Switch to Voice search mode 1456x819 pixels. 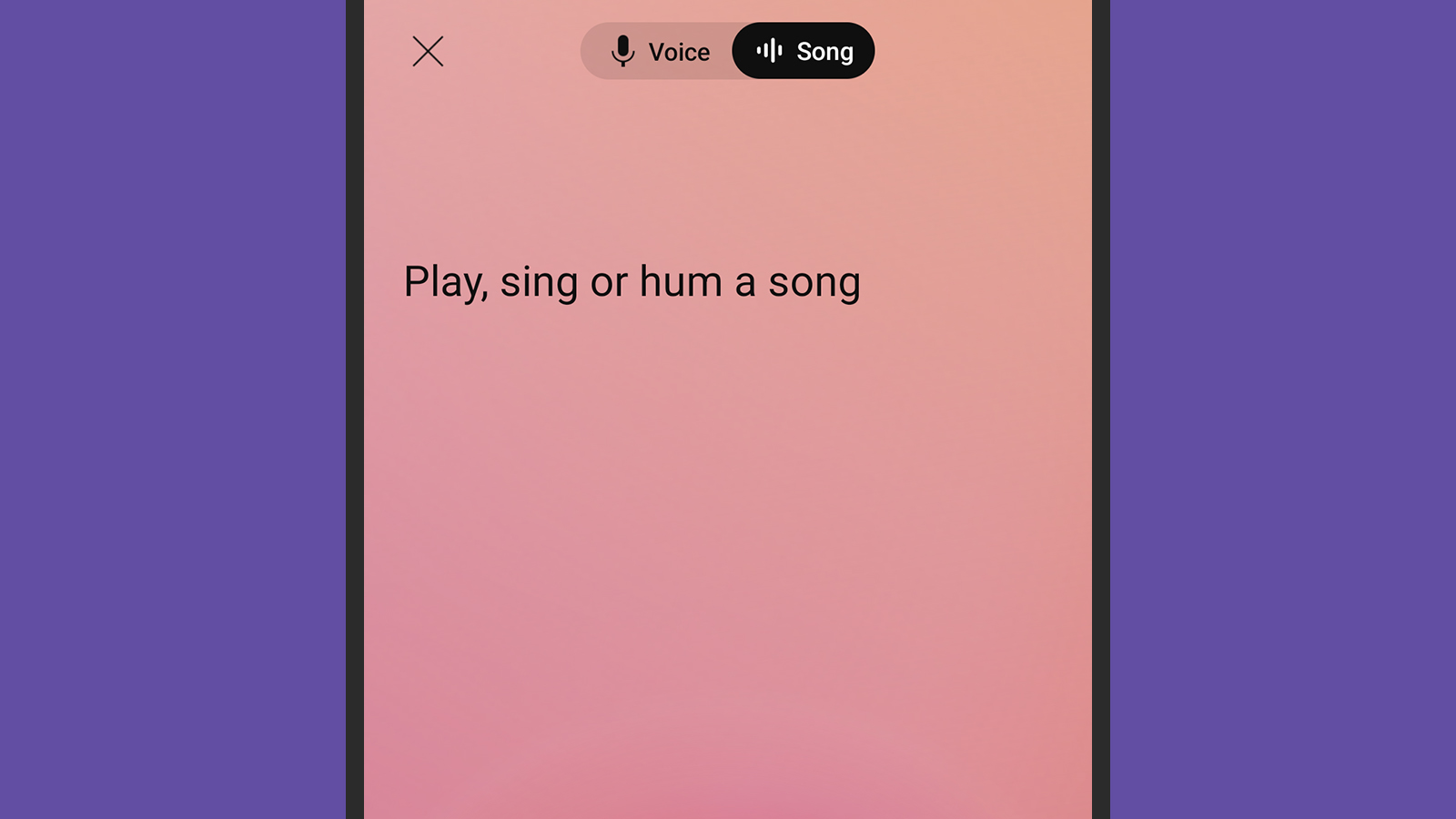660,52
